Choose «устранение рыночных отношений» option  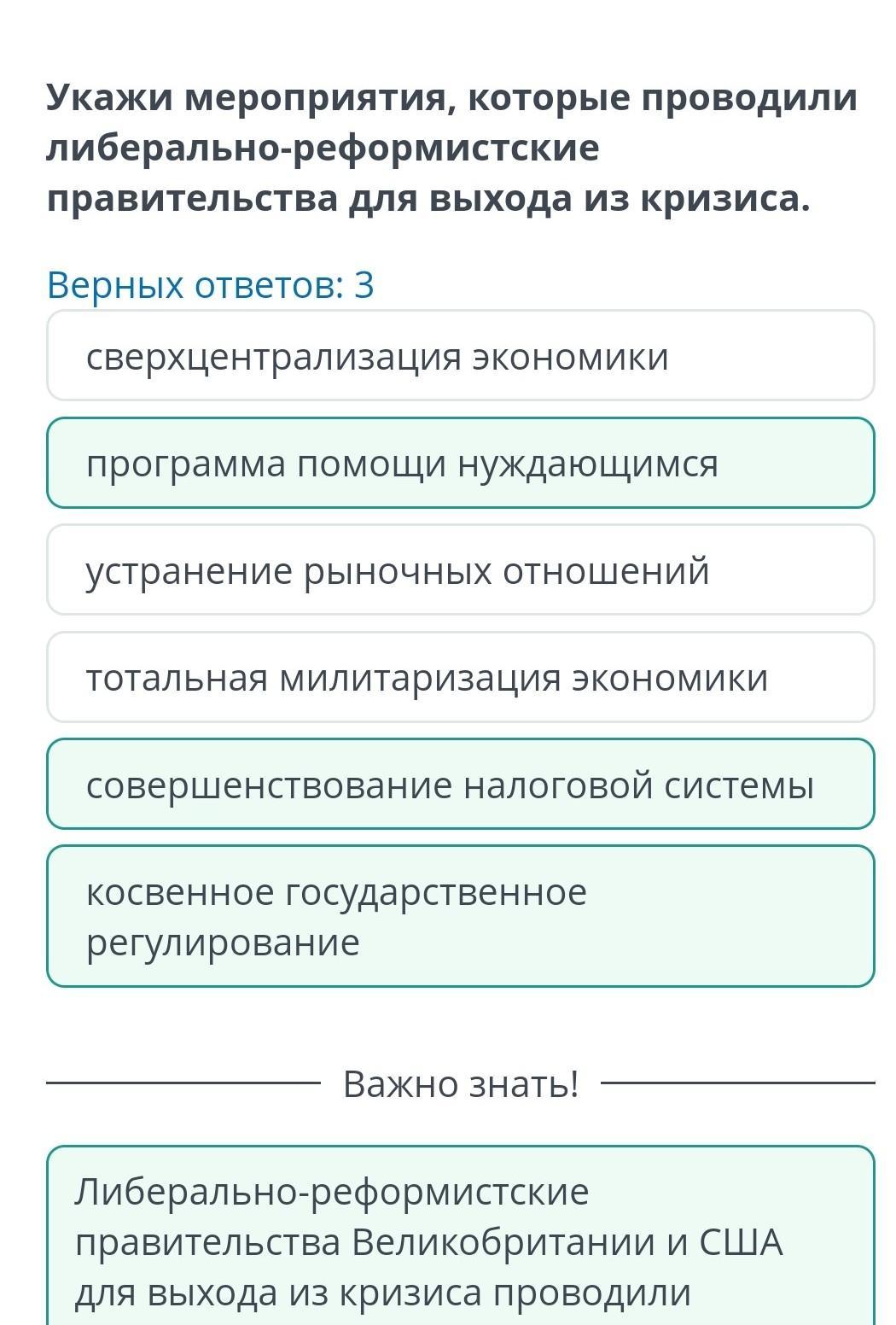click(x=461, y=570)
